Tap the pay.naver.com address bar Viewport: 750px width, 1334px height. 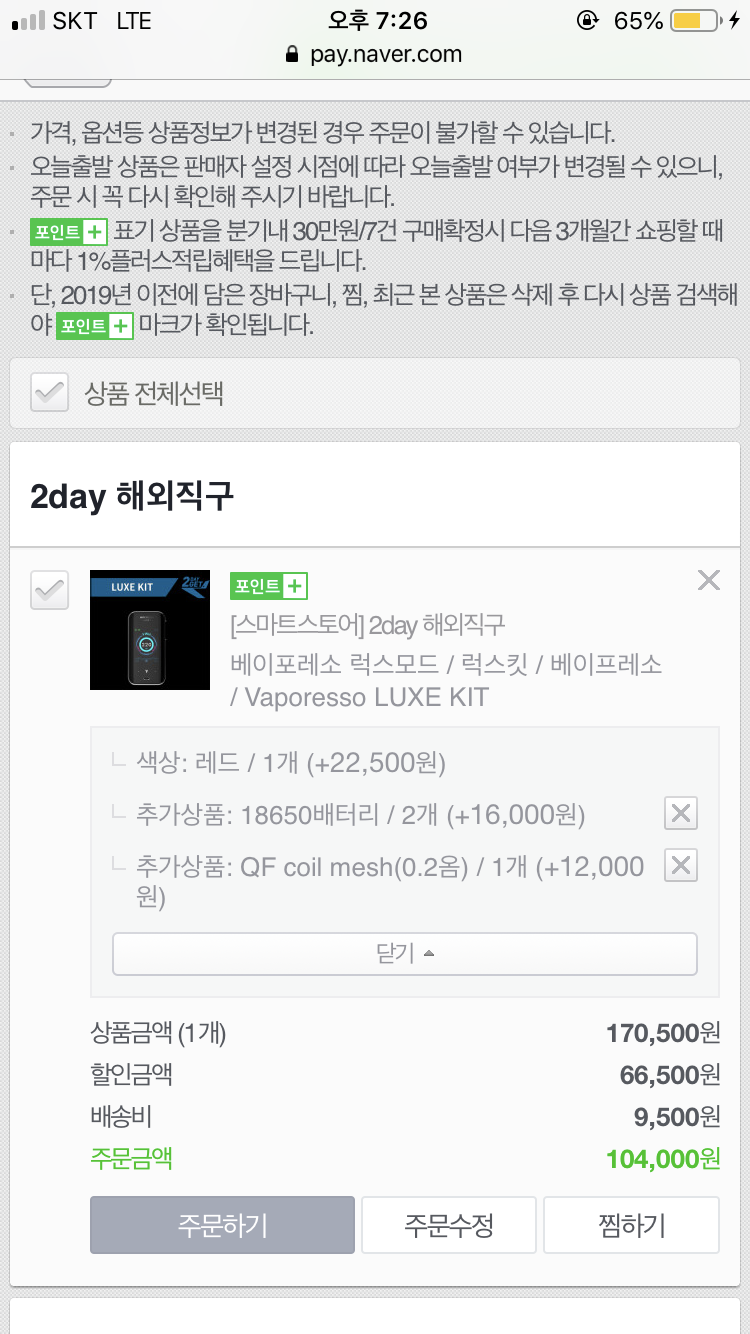[x=375, y=55]
